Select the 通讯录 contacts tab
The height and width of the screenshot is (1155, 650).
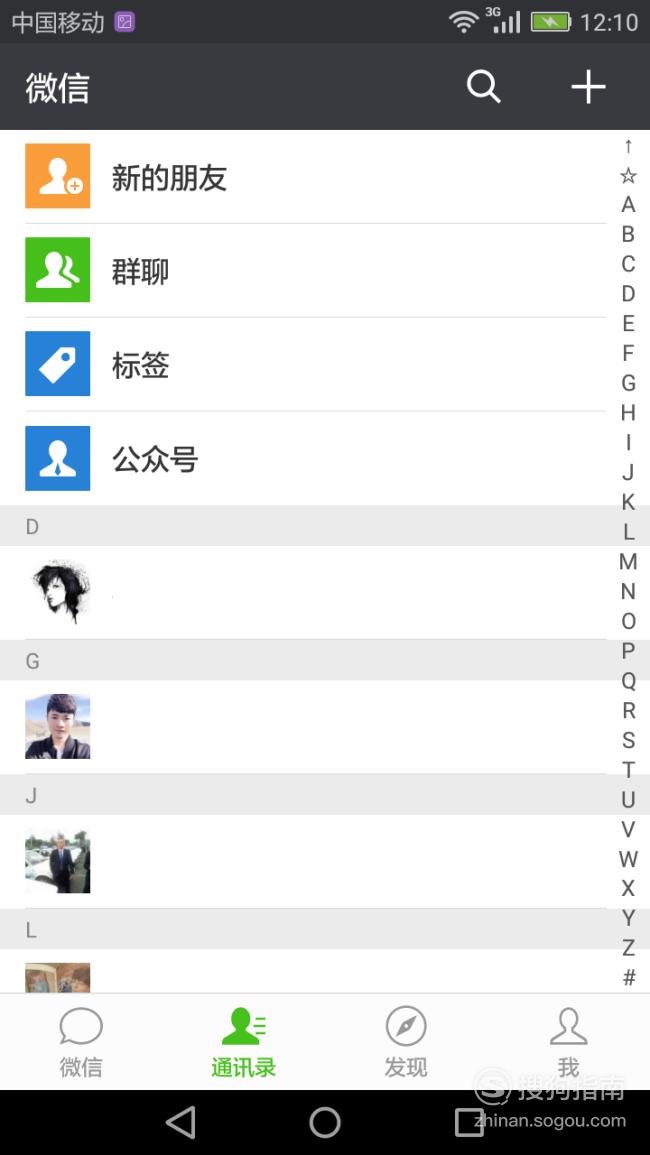click(x=243, y=1042)
